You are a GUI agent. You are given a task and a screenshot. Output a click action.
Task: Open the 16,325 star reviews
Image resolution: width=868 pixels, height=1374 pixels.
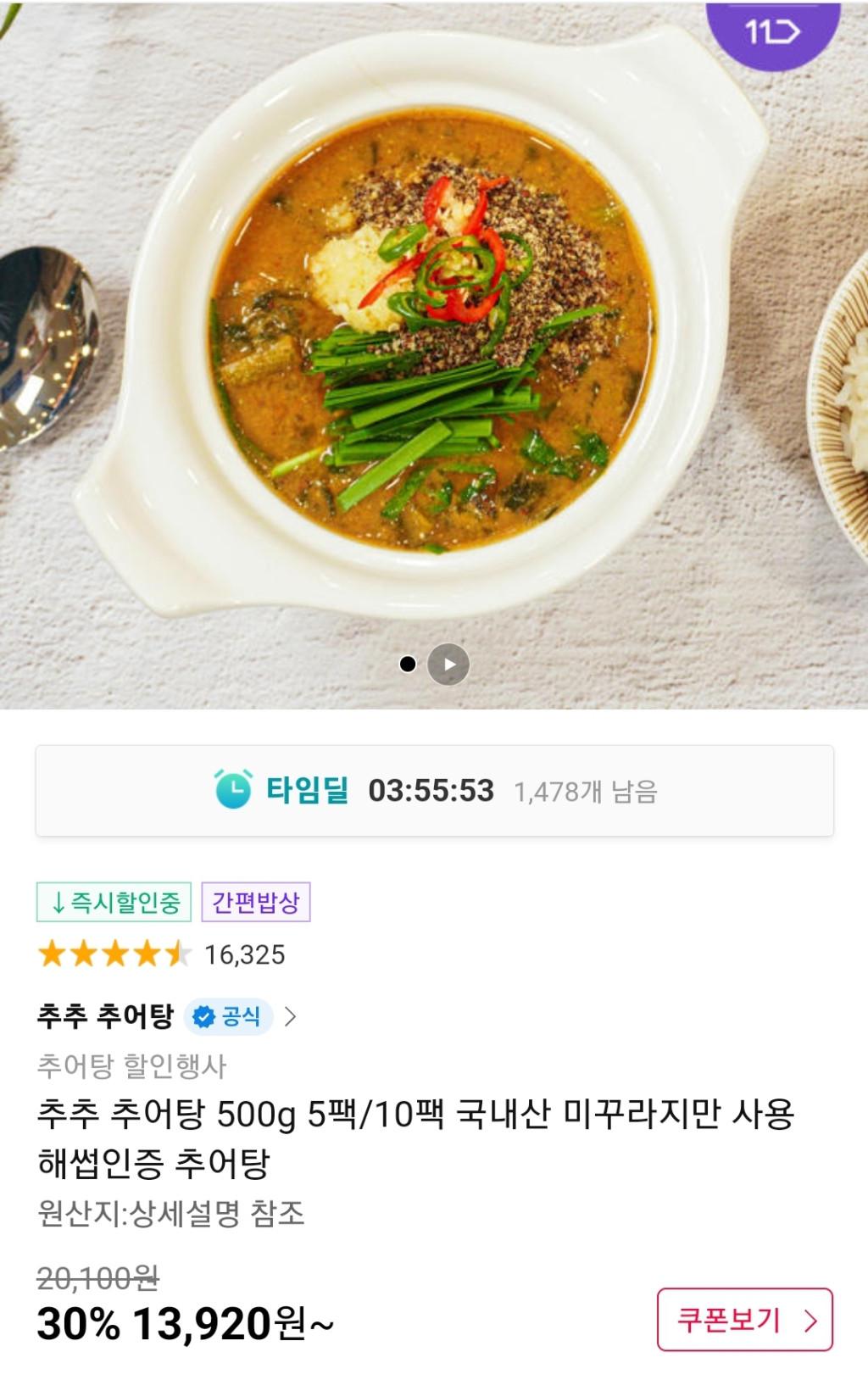161,954
